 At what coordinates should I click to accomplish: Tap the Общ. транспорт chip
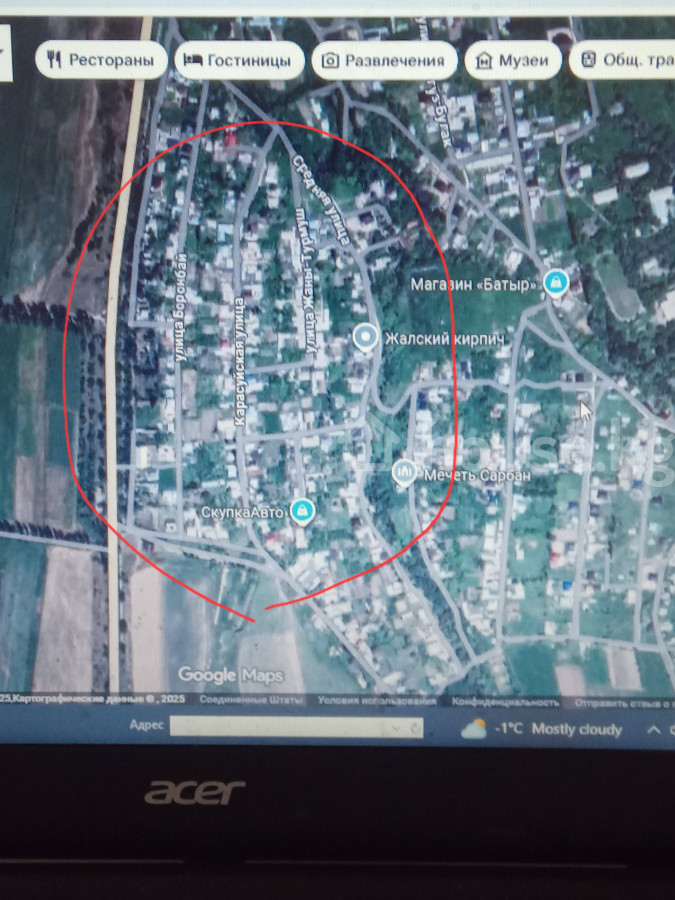coord(626,60)
